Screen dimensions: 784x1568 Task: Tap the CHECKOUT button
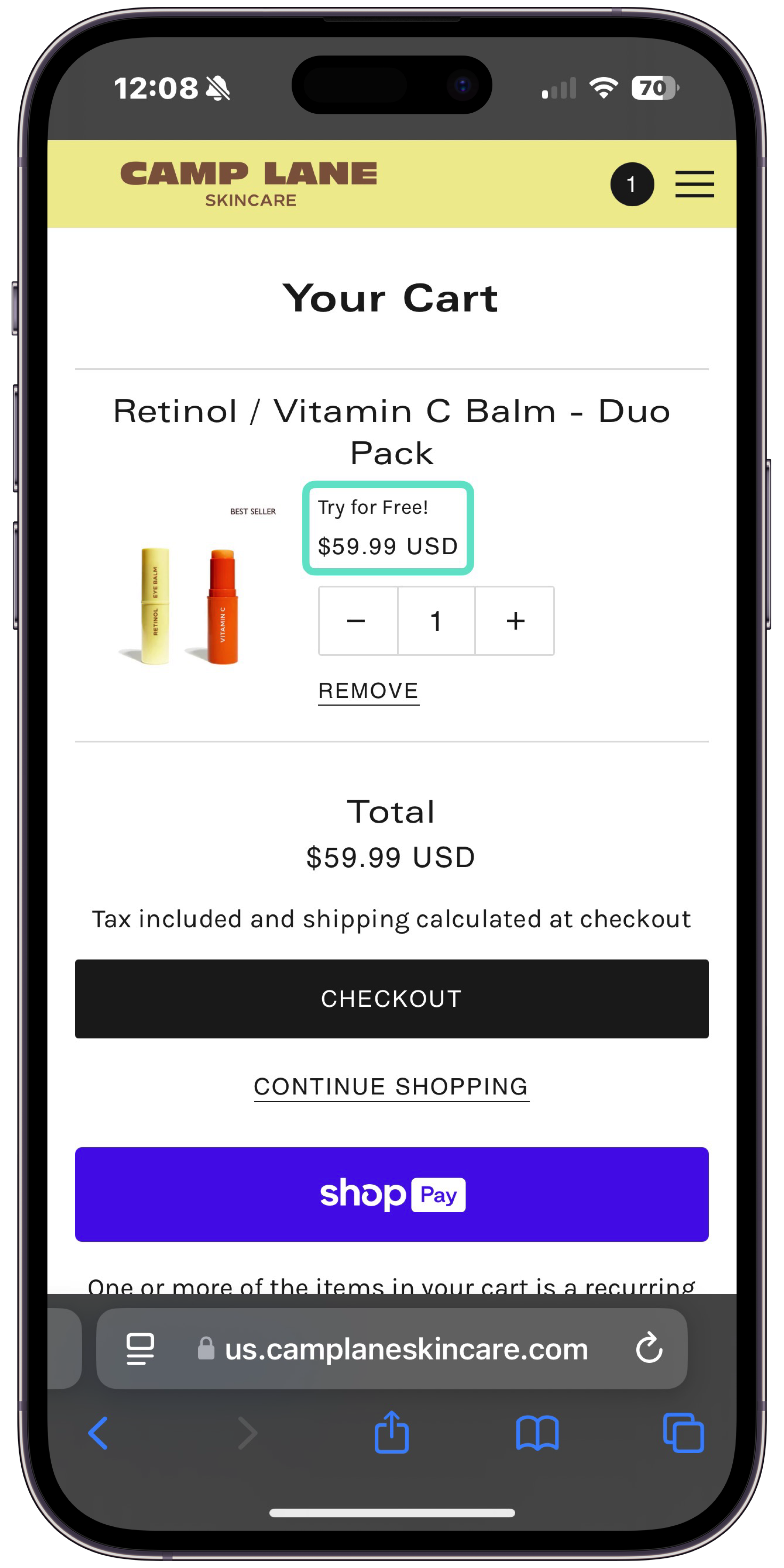pos(392,998)
